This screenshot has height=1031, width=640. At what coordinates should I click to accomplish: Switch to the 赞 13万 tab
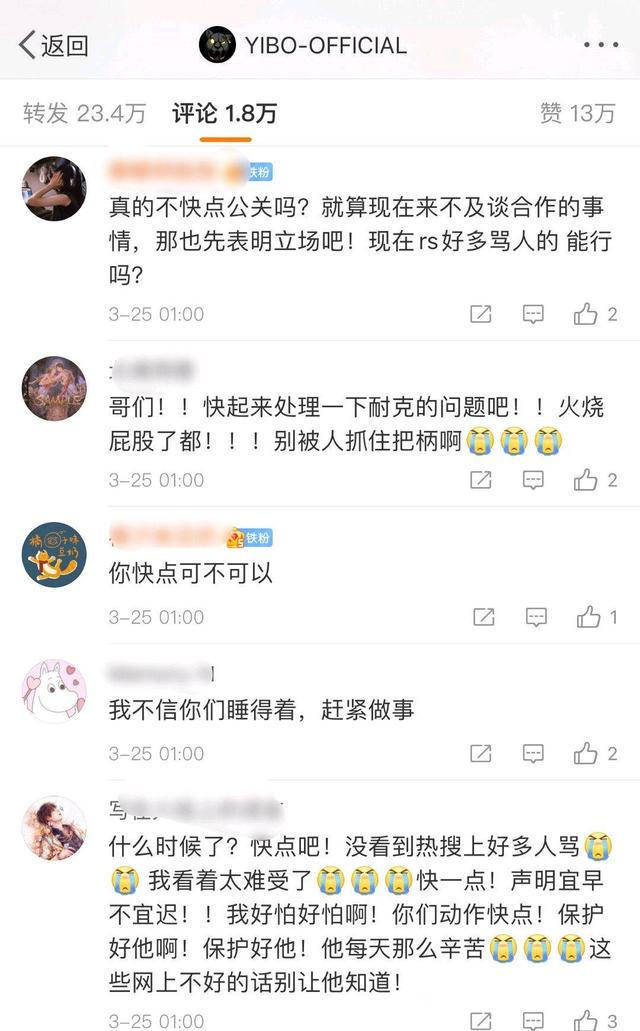click(x=578, y=113)
